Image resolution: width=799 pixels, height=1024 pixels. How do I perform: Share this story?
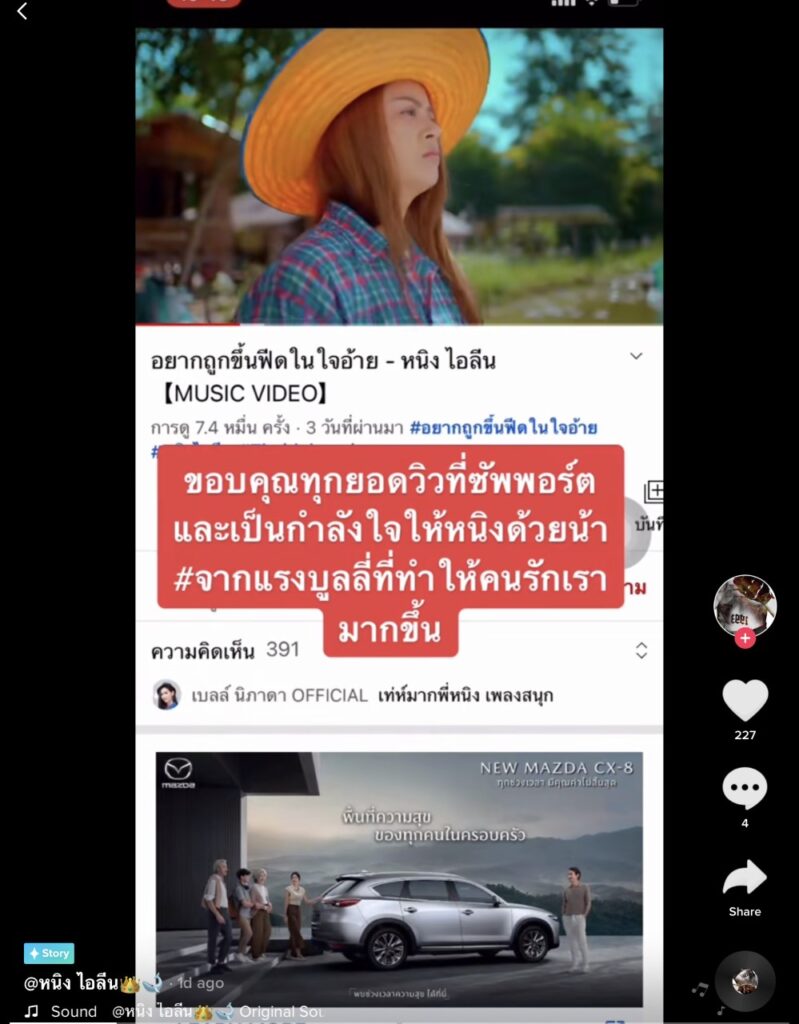[745, 879]
